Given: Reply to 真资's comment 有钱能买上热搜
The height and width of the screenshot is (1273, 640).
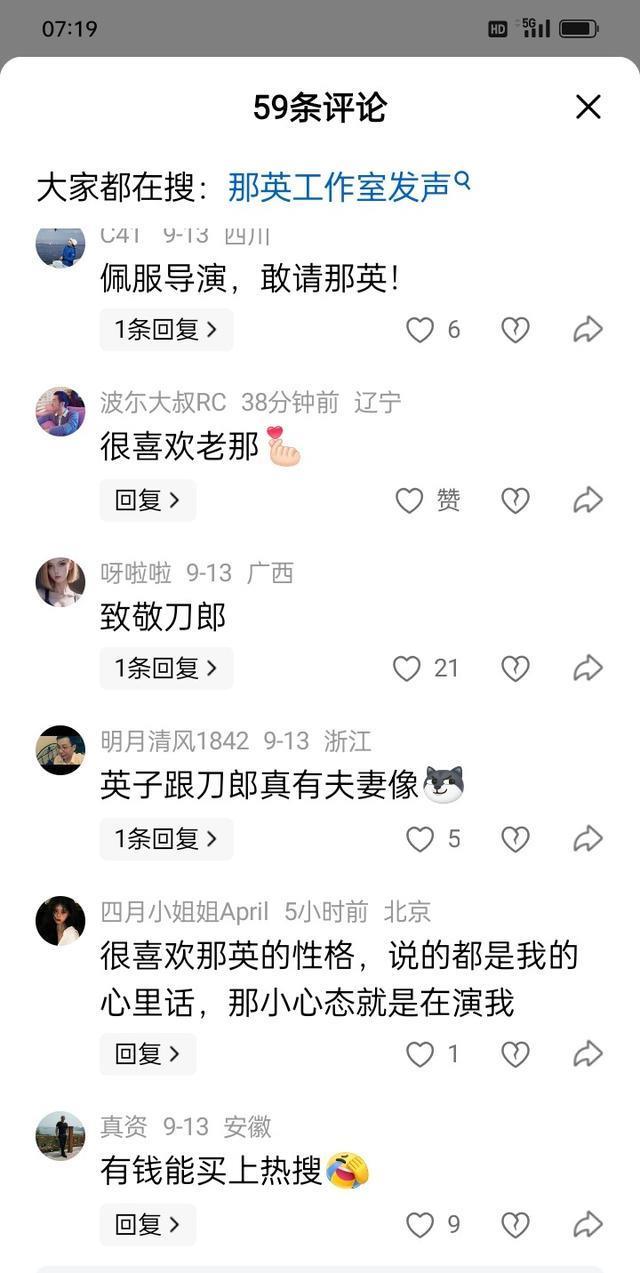Looking at the screenshot, I should 147,1224.
